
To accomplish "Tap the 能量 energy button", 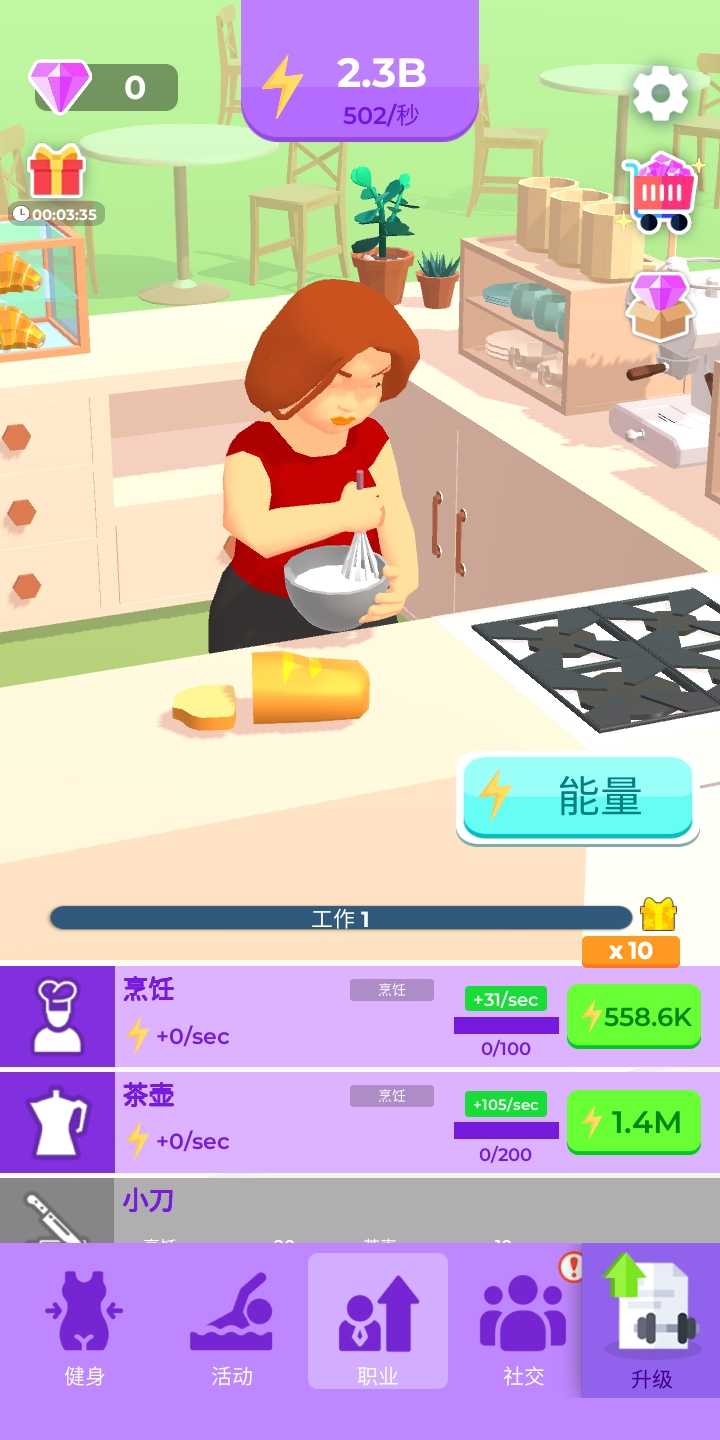I will click(577, 795).
